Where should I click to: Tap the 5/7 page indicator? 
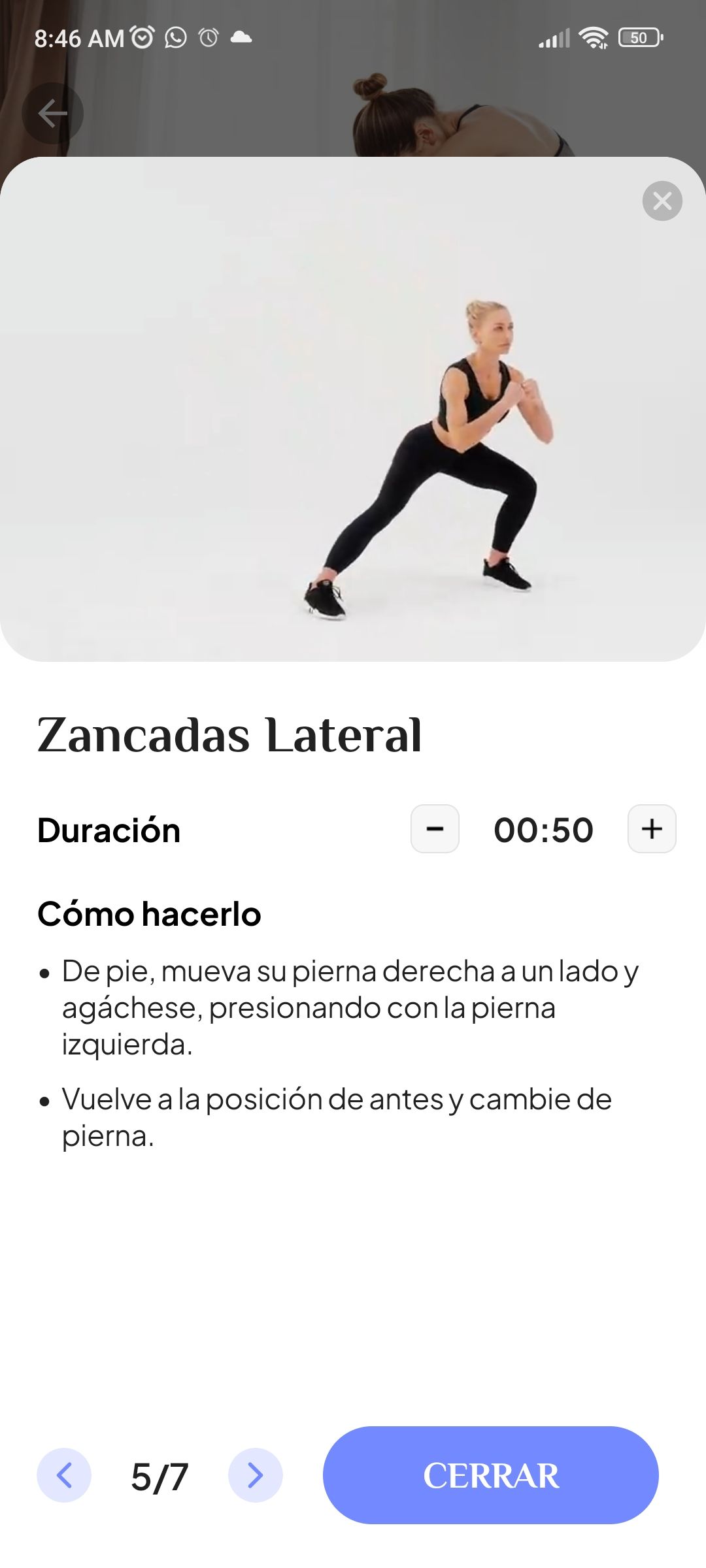(160, 1475)
